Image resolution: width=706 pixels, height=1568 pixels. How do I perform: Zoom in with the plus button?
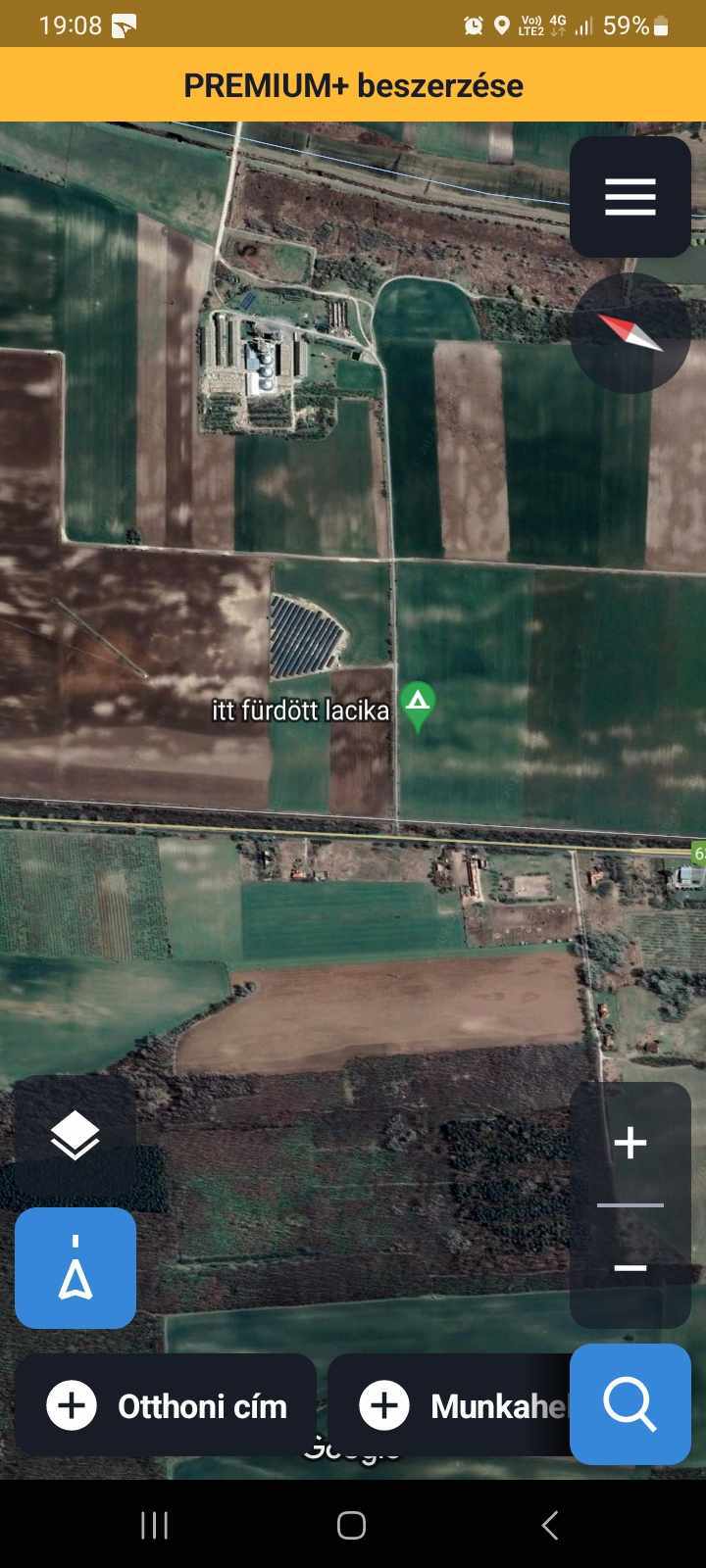click(630, 1143)
